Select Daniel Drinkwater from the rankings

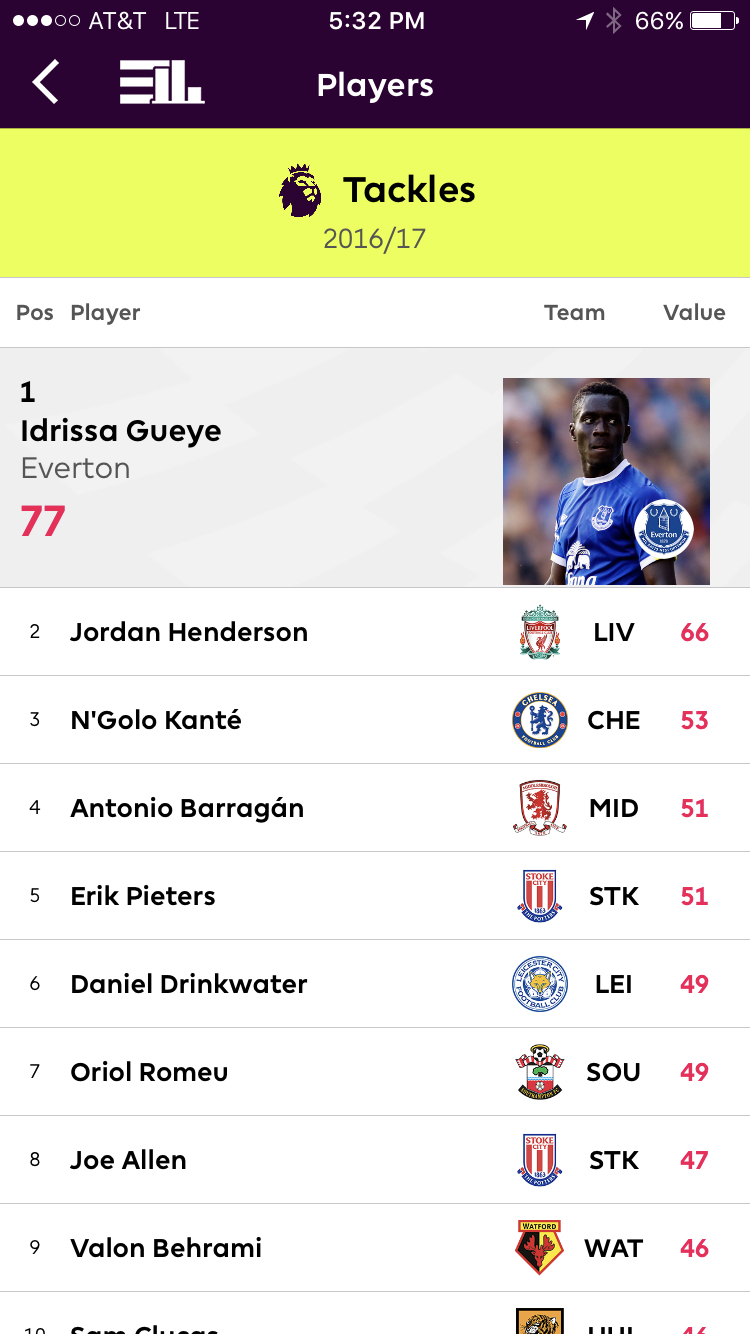375,984
